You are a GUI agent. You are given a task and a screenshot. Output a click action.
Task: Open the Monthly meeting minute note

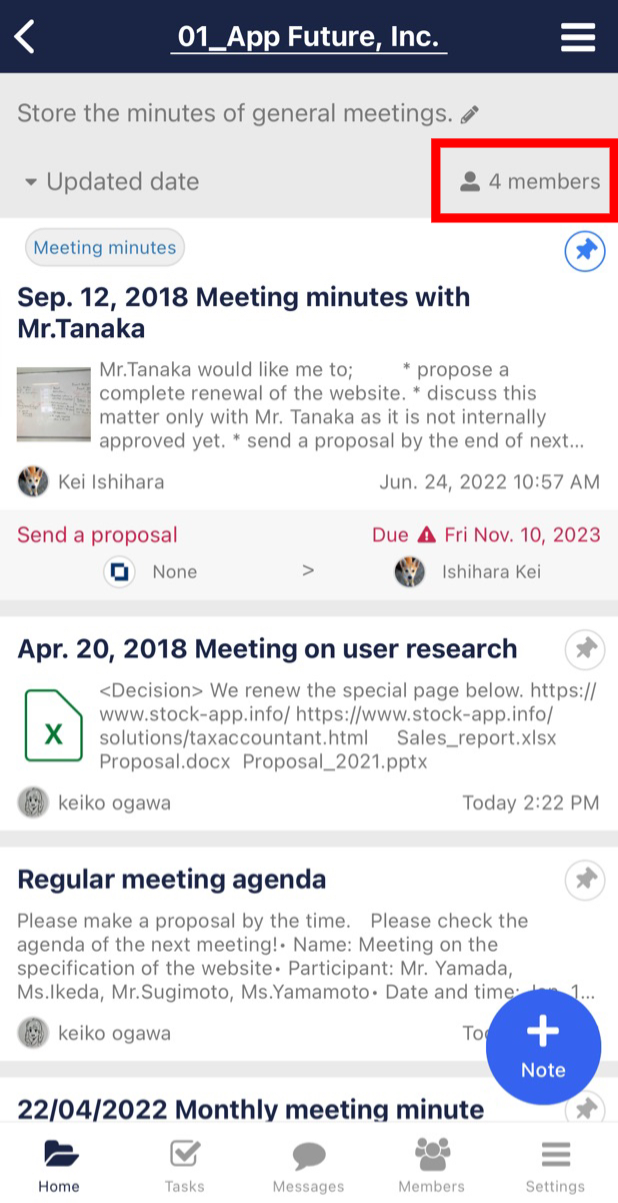[250, 1109]
